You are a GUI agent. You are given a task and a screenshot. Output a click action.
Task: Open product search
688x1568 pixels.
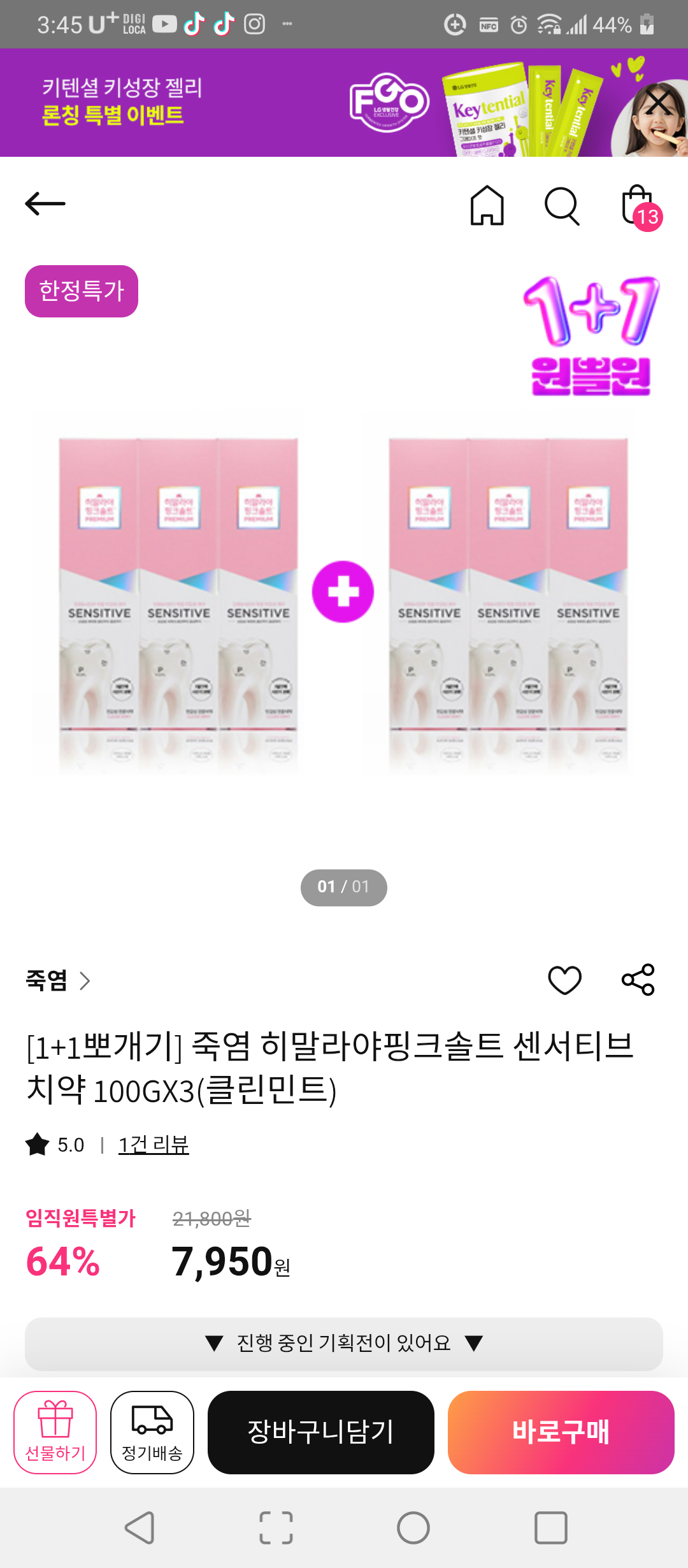point(562,206)
